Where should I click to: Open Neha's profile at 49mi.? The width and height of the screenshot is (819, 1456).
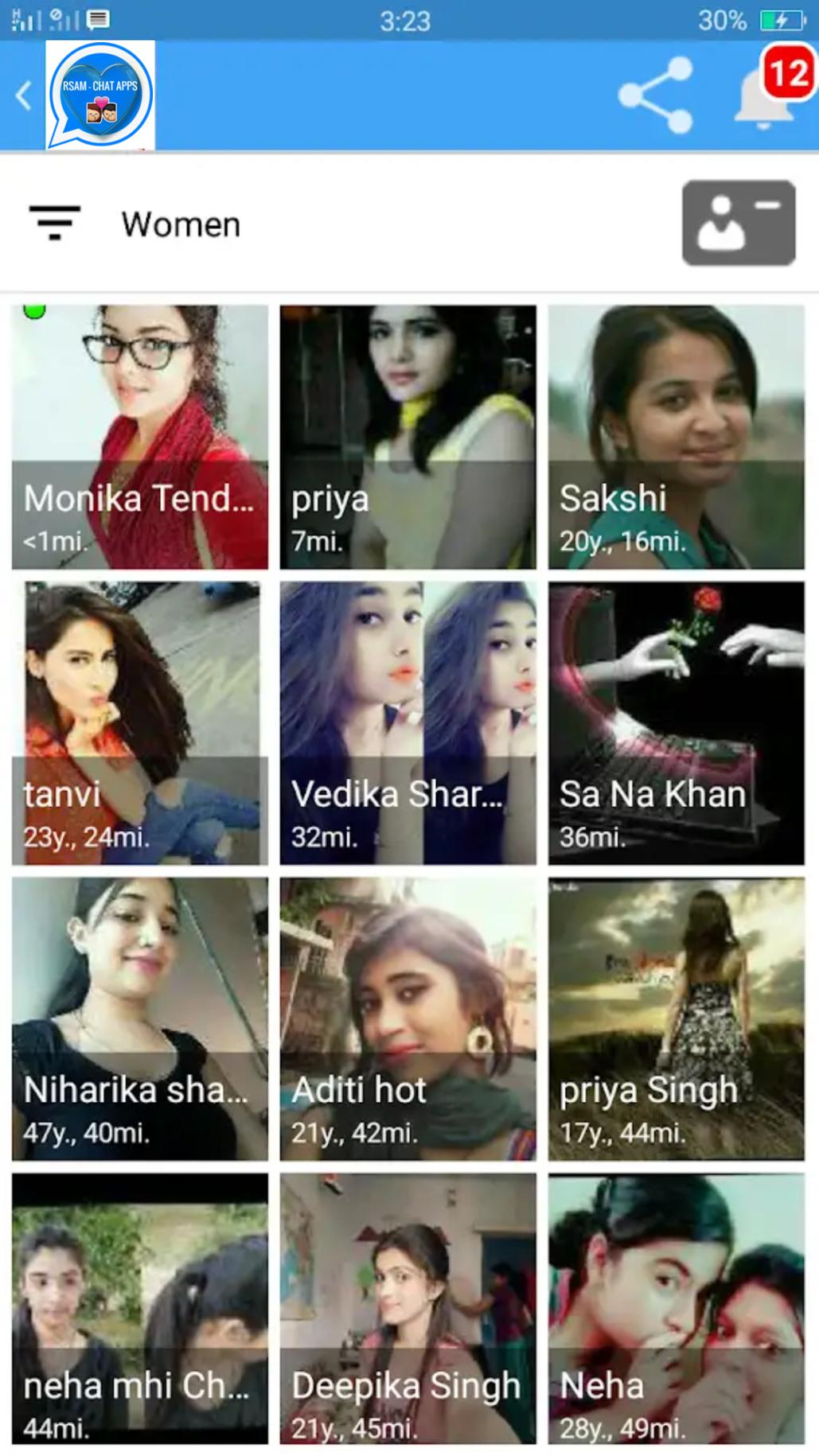tap(676, 1308)
